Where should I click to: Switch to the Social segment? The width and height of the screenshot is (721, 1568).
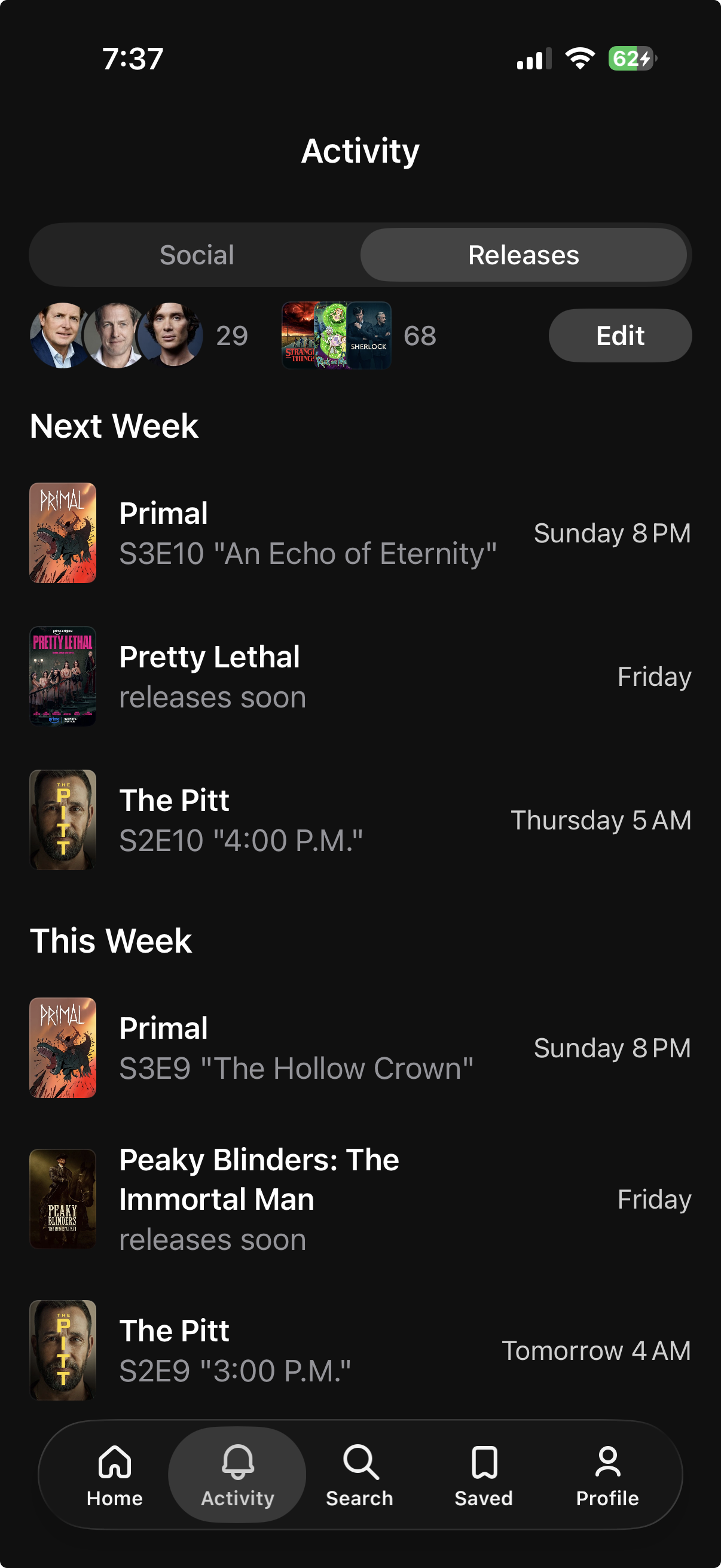pyautogui.click(x=197, y=255)
